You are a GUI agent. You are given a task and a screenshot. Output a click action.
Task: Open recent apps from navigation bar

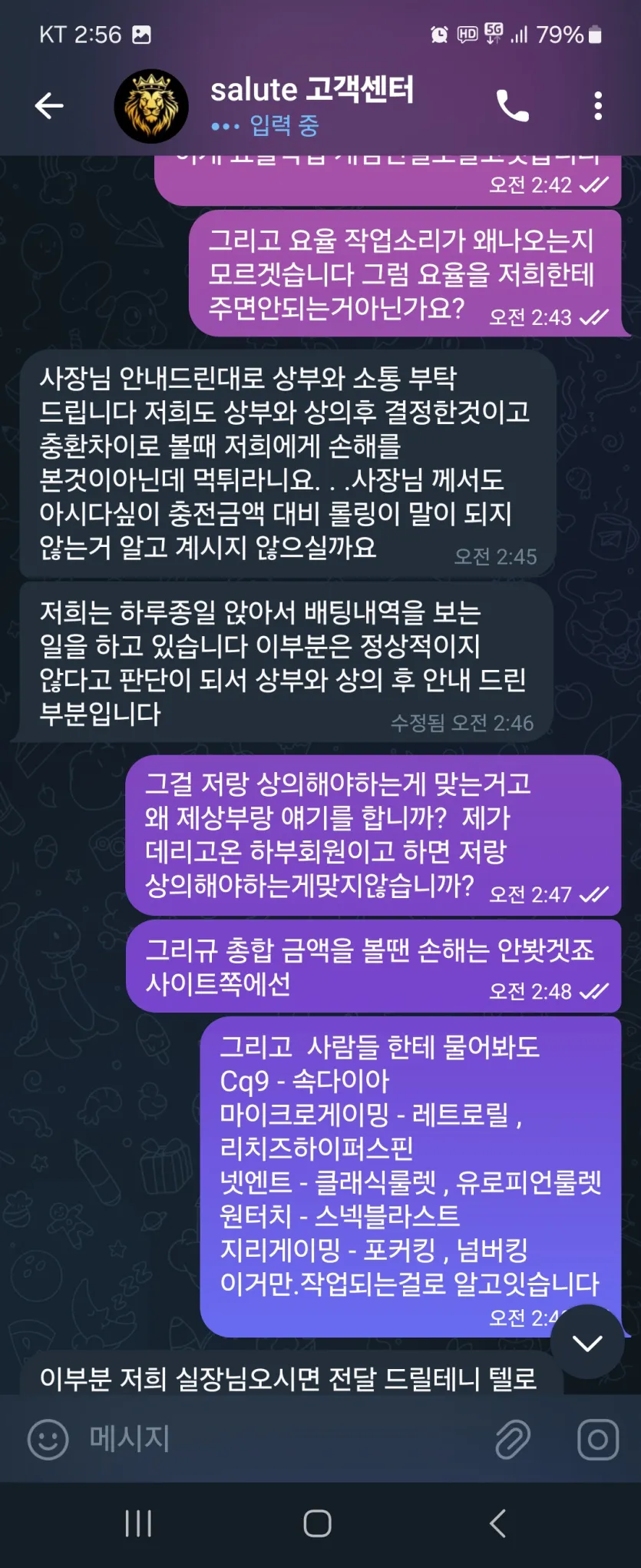[138, 1523]
